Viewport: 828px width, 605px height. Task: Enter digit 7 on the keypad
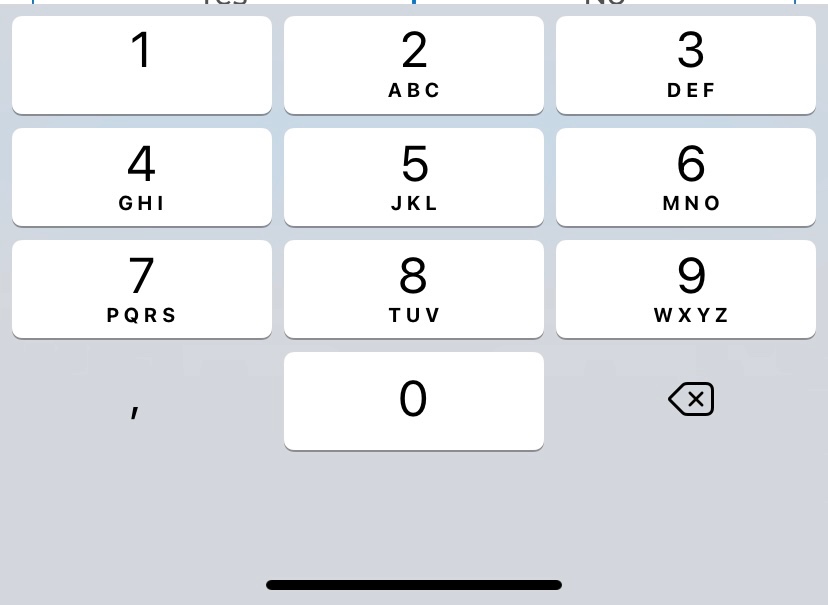point(142,288)
